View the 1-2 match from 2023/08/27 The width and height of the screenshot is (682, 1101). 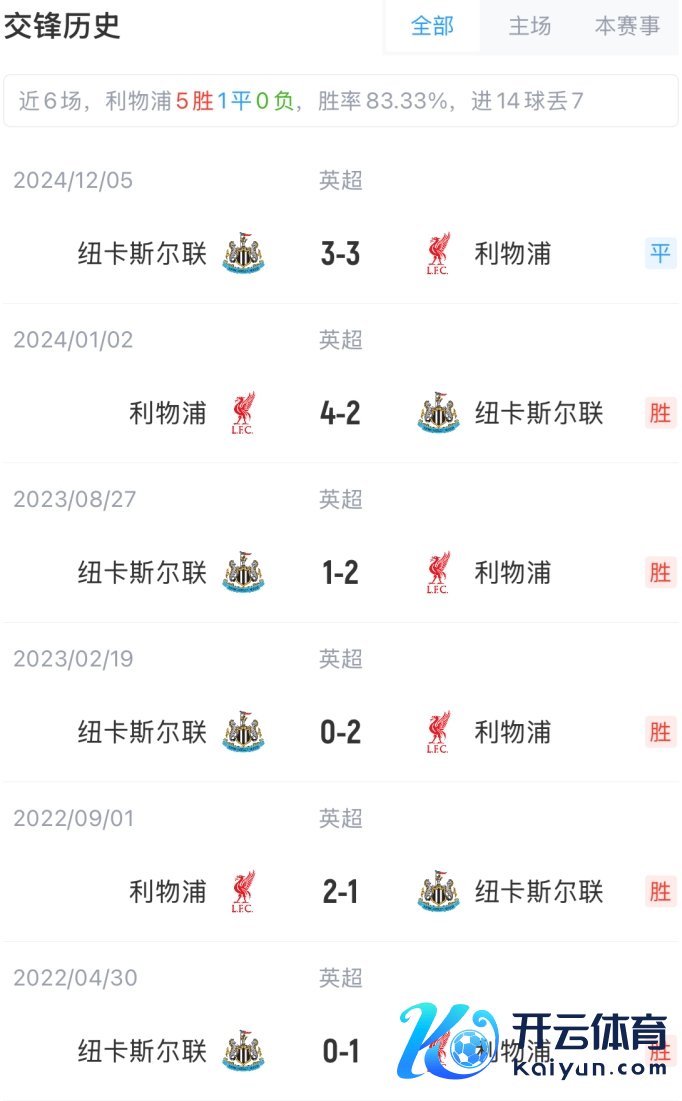coord(340,573)
